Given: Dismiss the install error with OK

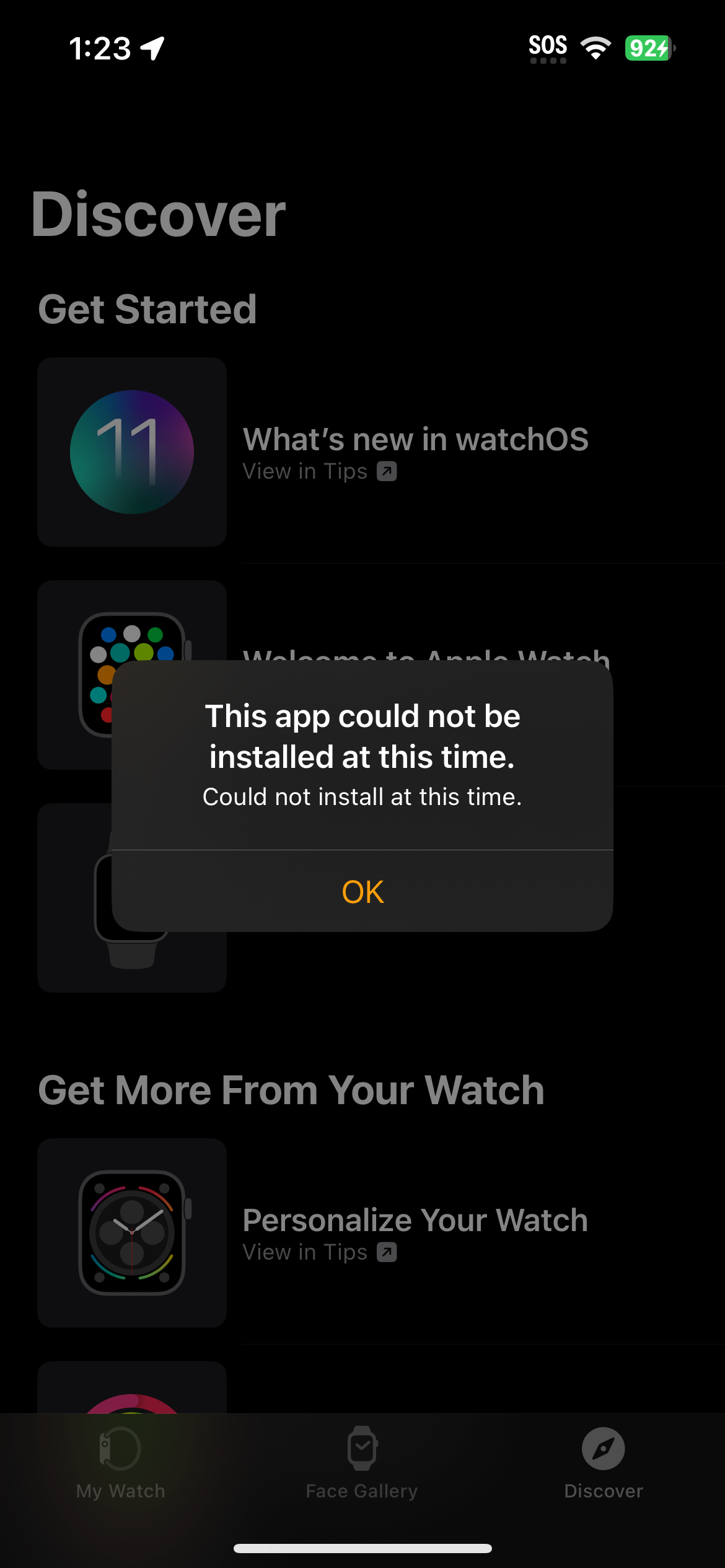Looking at the screenshot, I should [362, 892].
